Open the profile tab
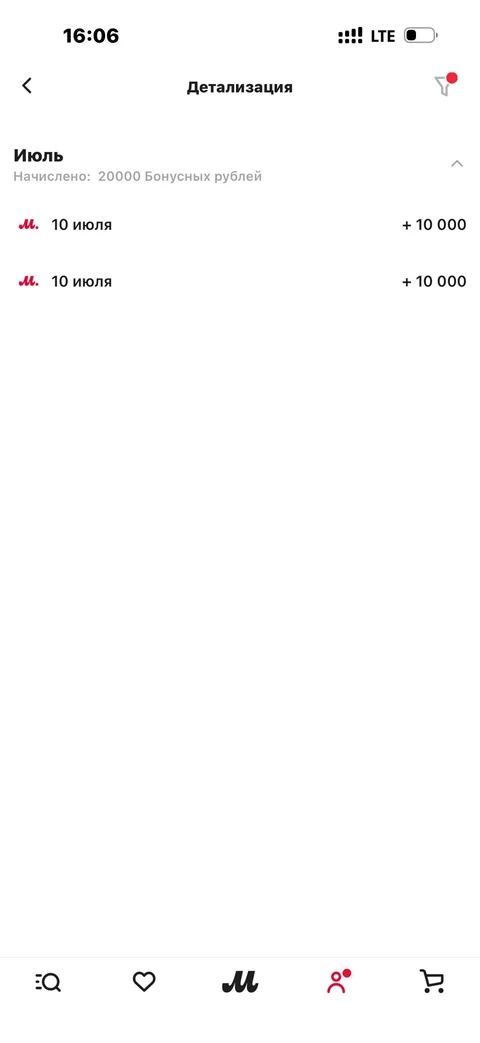 click(337, 982)
